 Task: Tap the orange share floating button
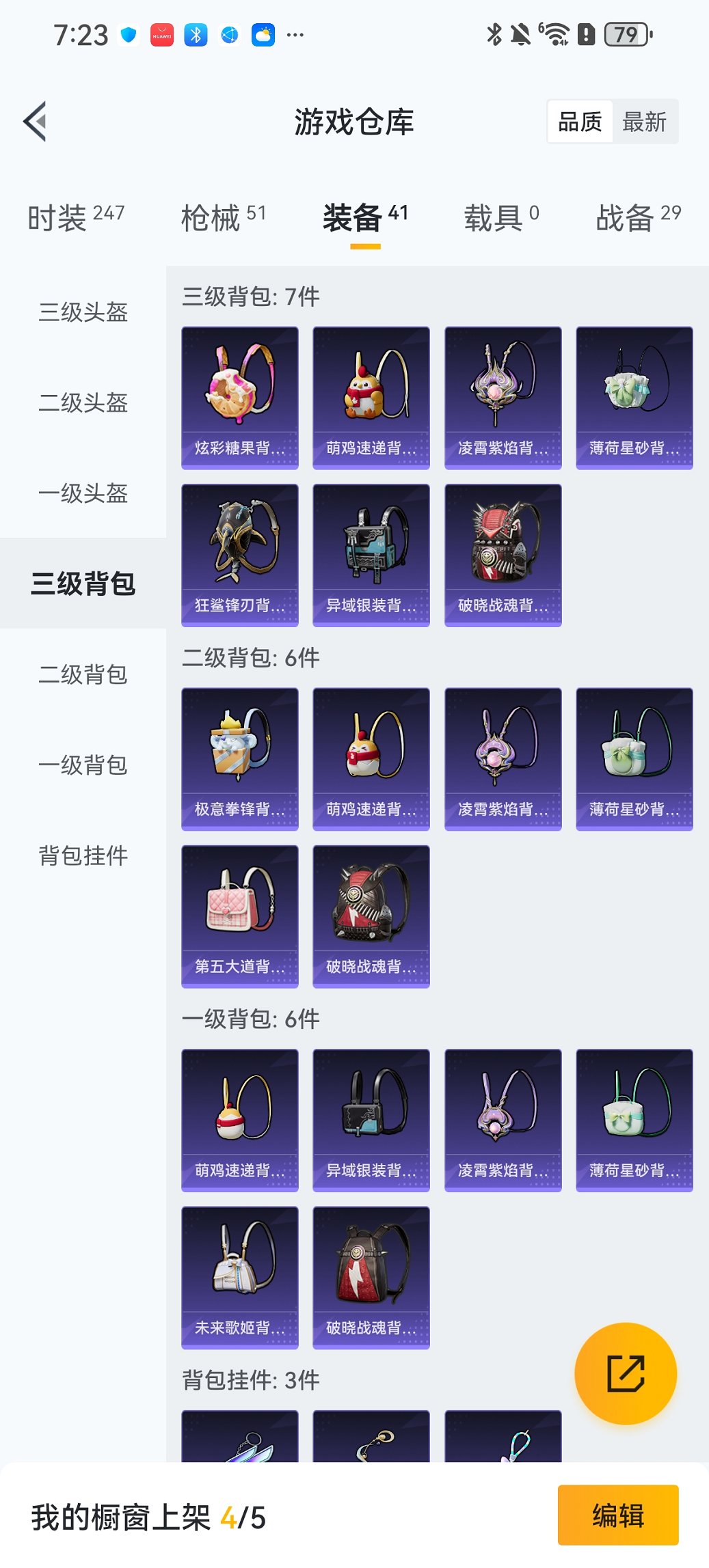click(626, 1373)
